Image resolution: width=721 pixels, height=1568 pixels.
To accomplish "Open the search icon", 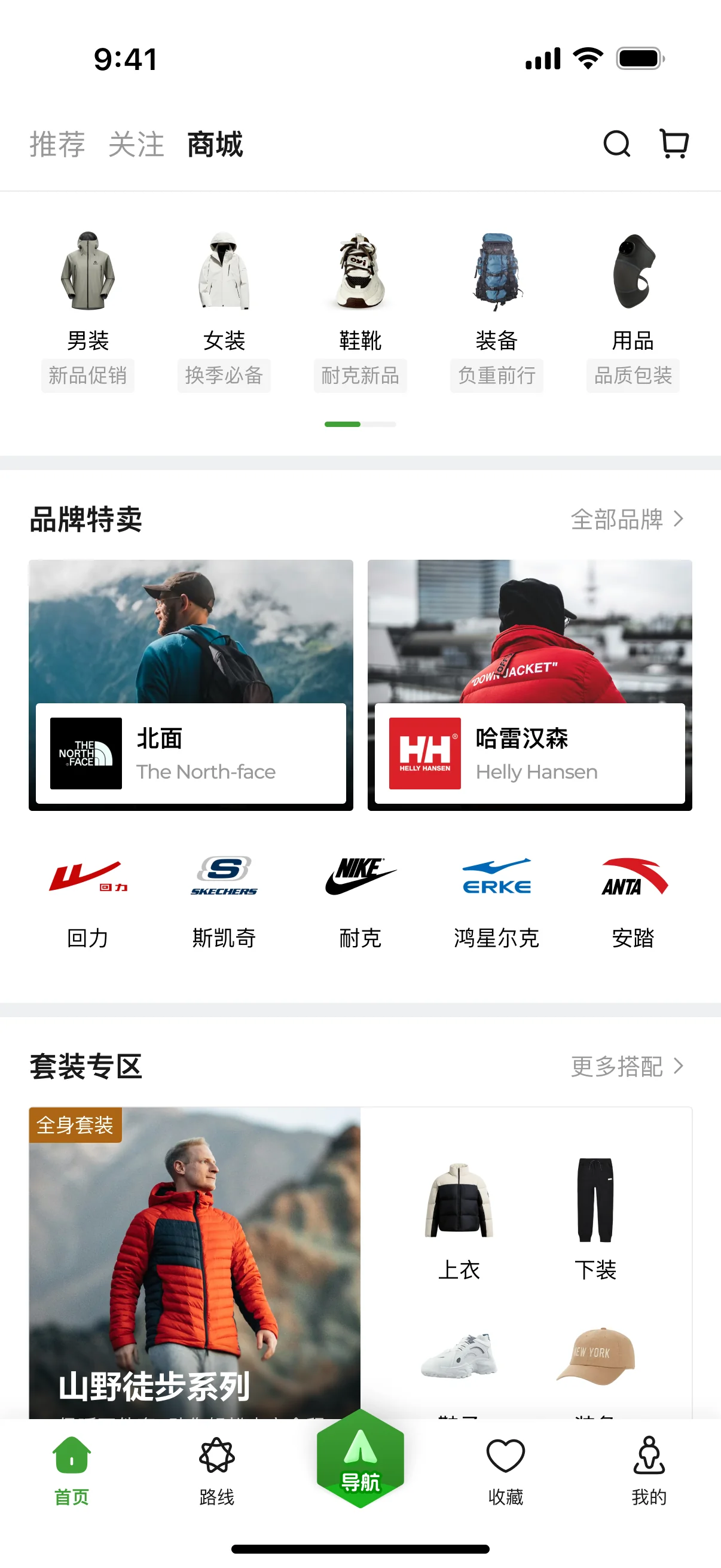I will pyautogui.click(x=616, y=144).
